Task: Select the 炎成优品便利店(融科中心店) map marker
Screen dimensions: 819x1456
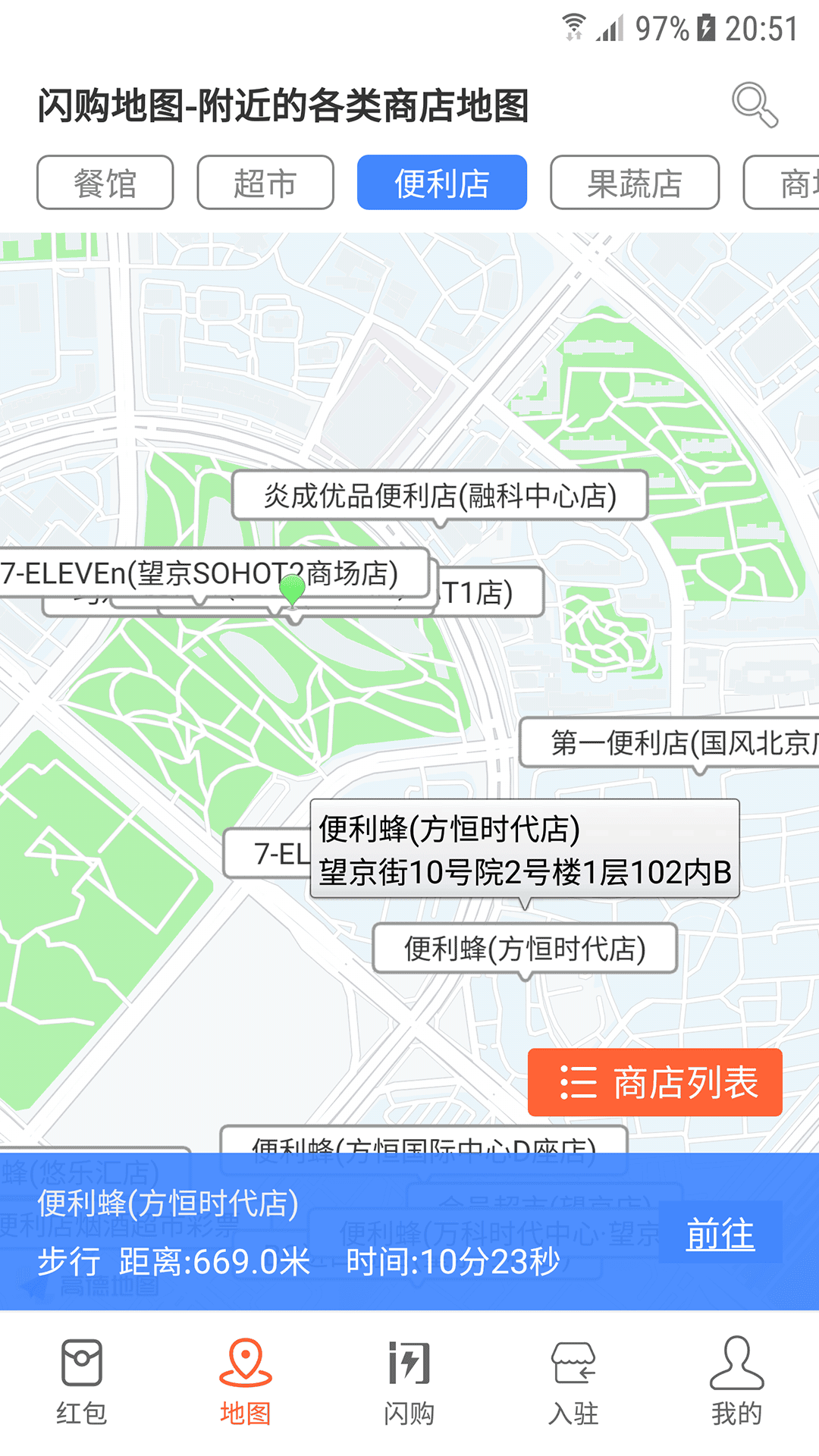Action: click(x=440, y=496)
